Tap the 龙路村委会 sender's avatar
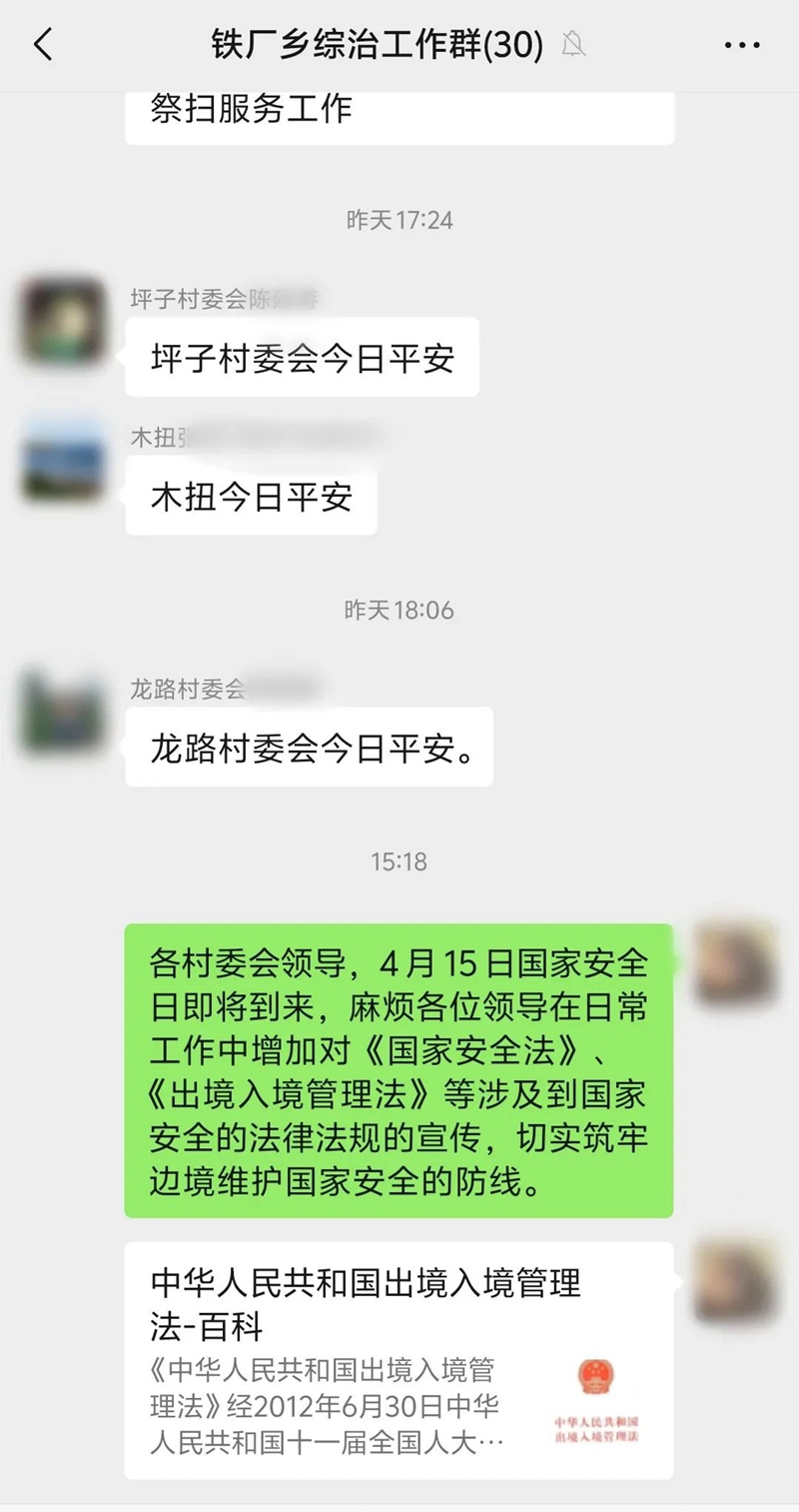 point(64,712)
